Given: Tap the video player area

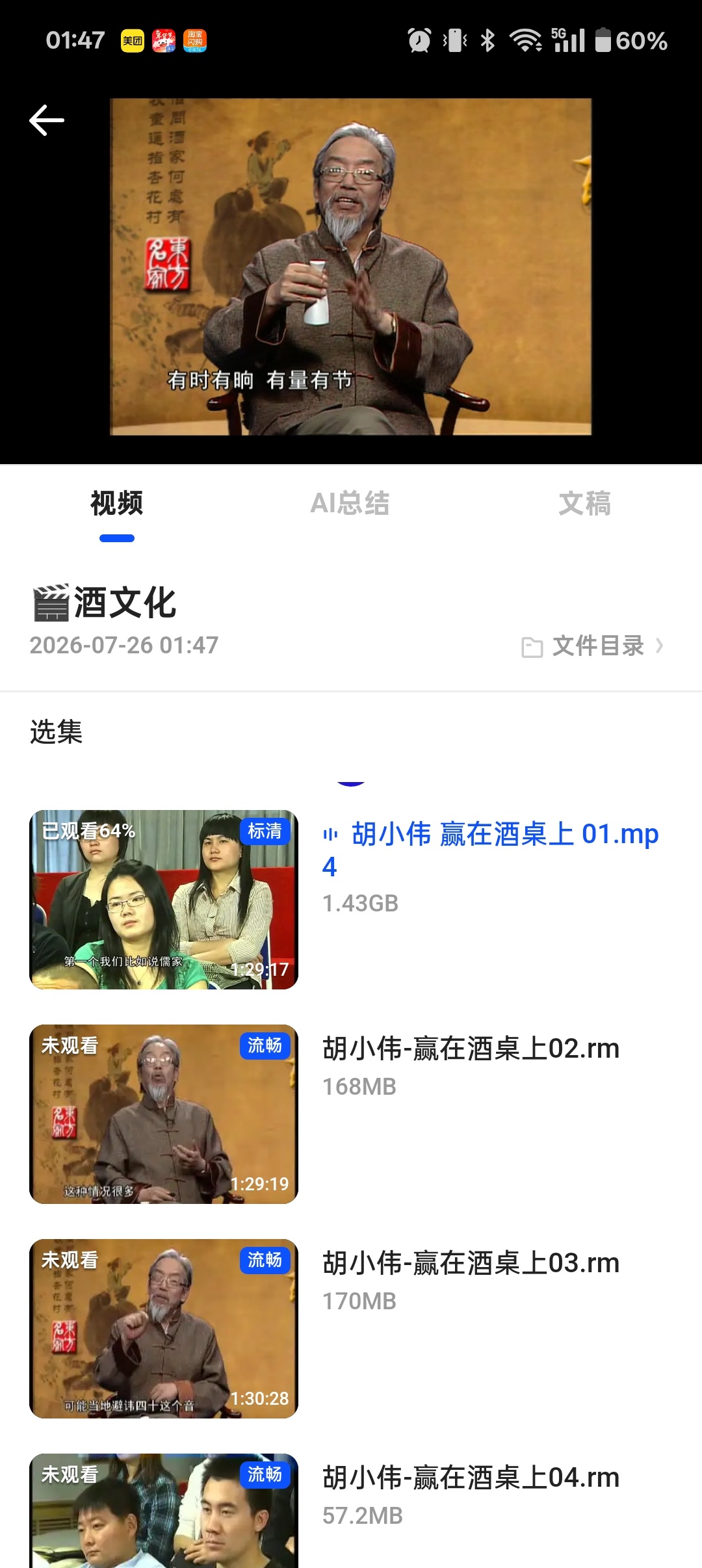Looking at the screenshot, I should click(351, 267).
